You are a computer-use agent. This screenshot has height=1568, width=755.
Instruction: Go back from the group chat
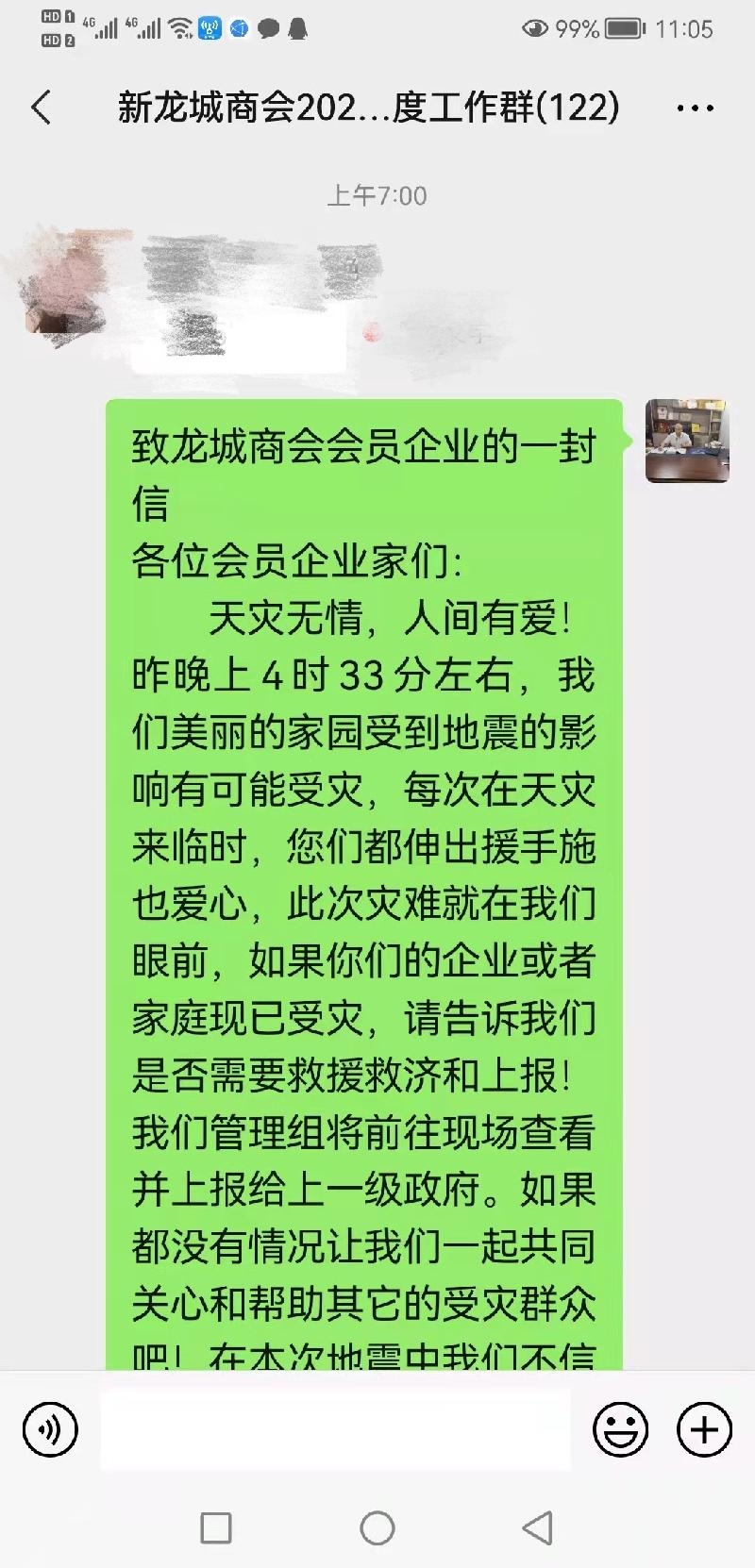pyautogui.click(x=41, y=108)
